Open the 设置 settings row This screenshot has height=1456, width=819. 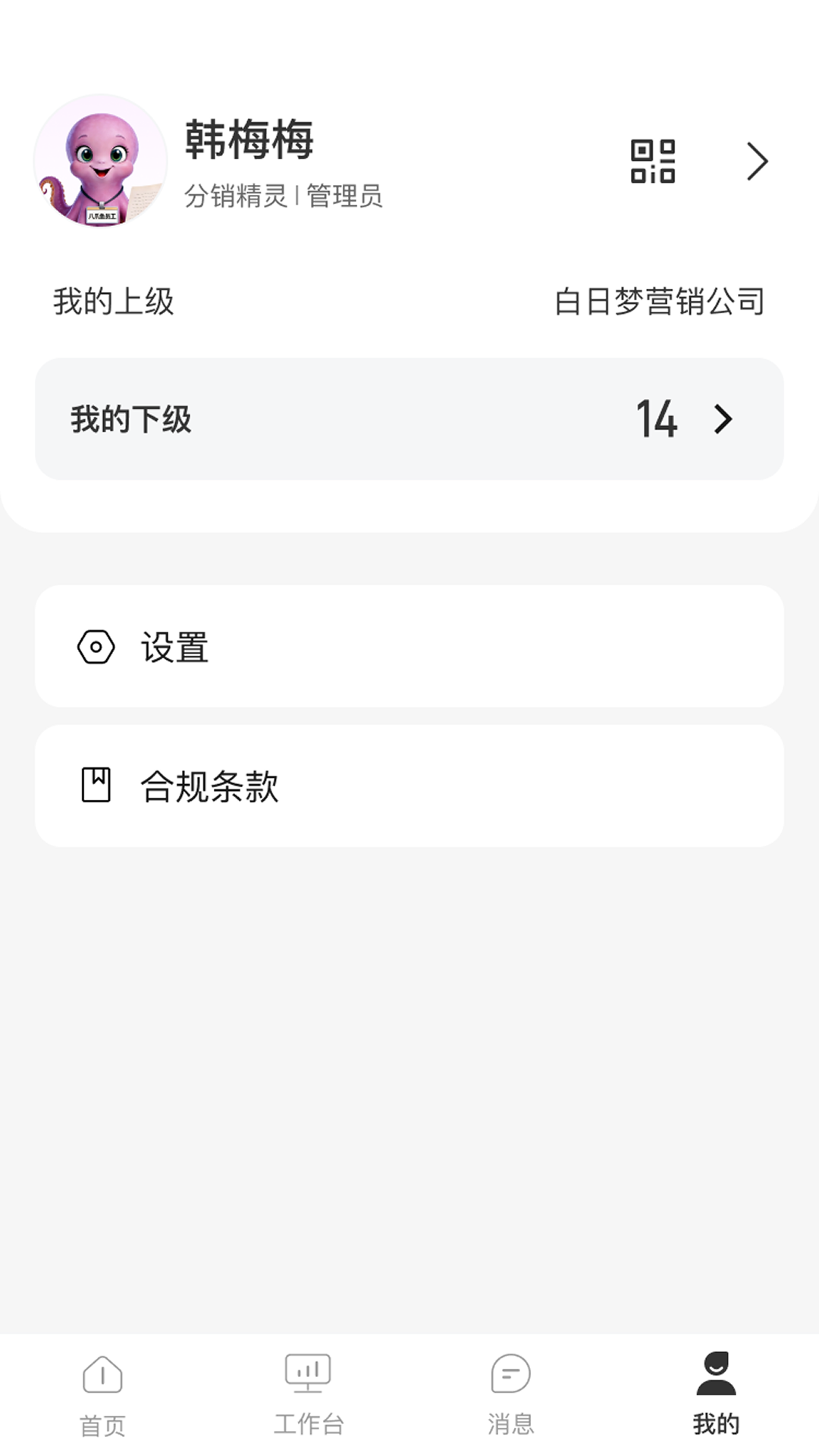pyautogui.click(x=409, y=646)
